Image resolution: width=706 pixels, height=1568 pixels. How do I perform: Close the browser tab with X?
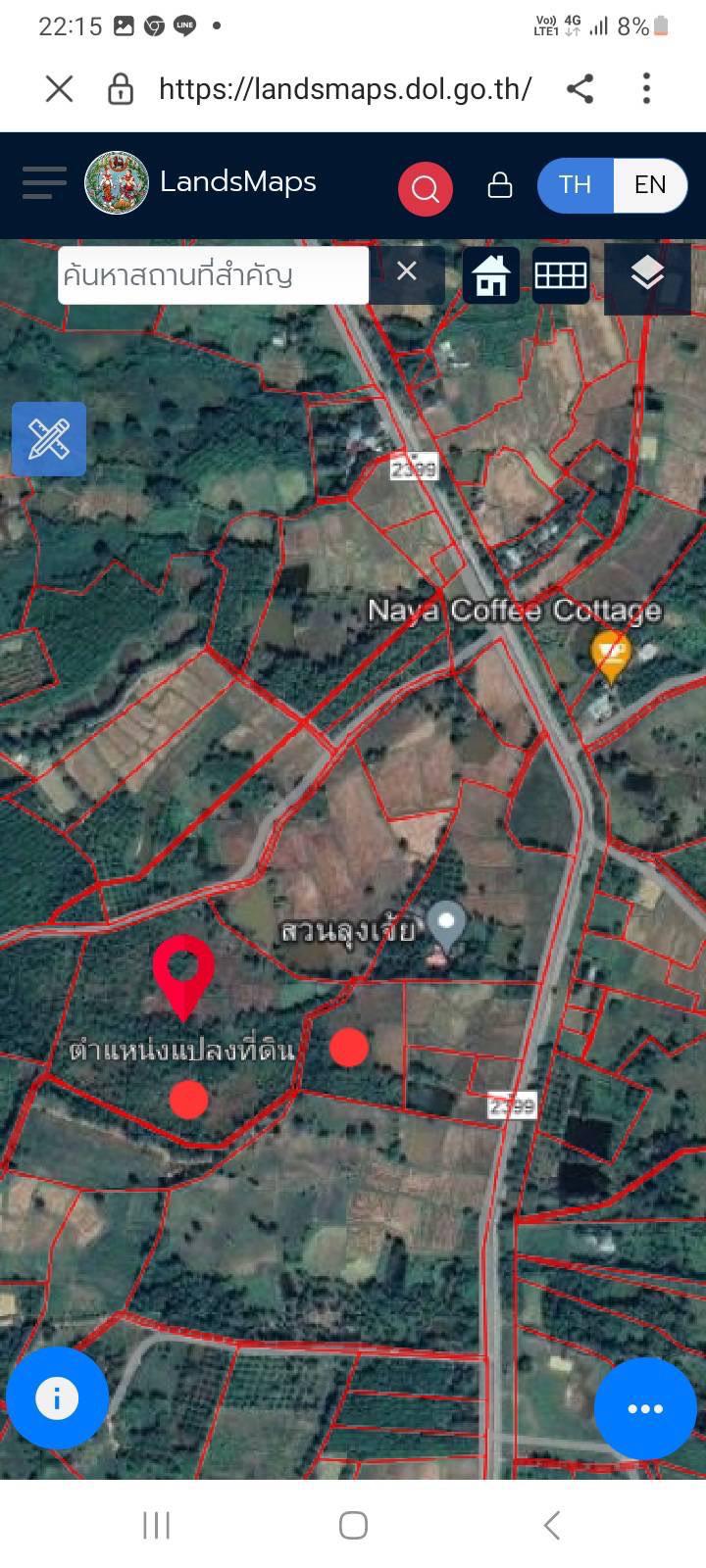pyautogui.click(x=59, y=89)
